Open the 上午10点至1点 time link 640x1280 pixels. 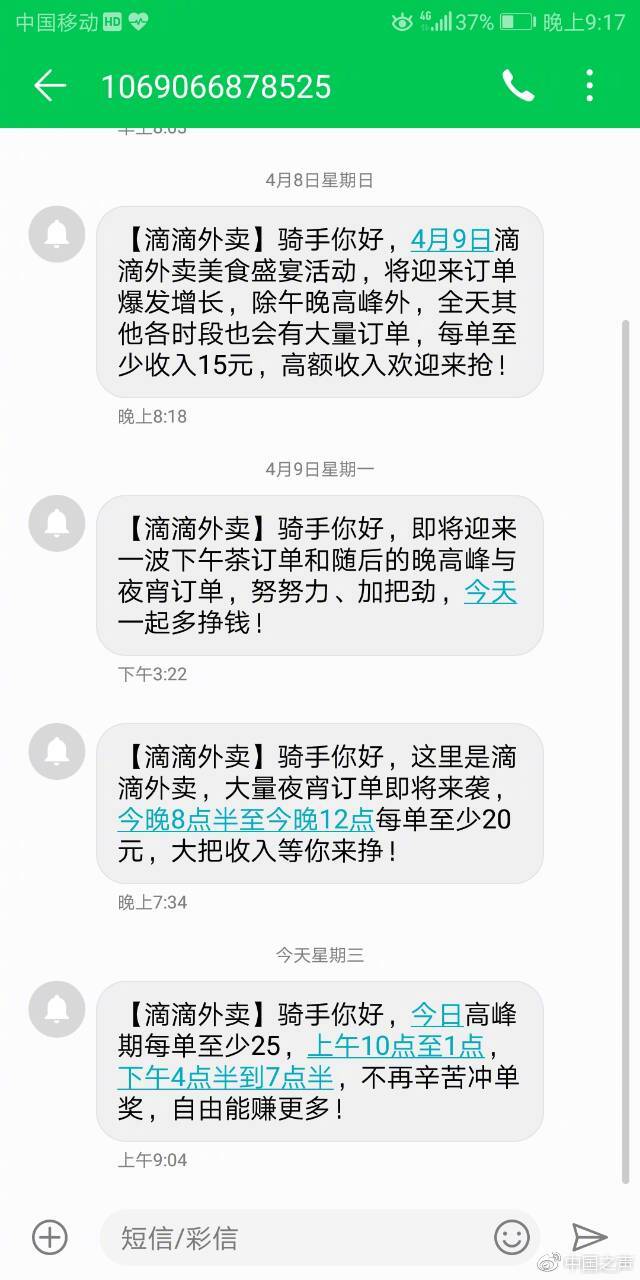(396, 1047)
